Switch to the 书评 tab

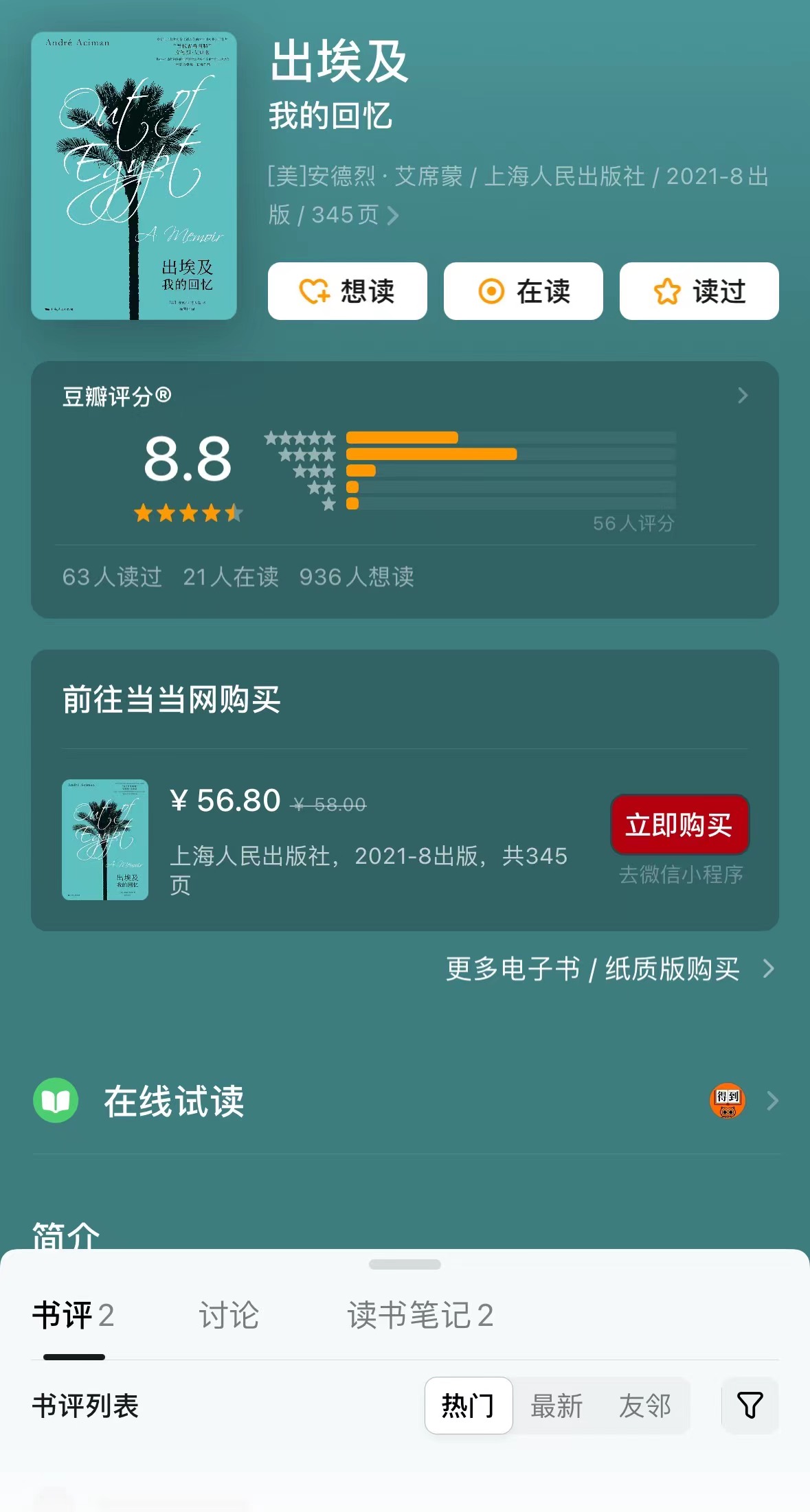[73, 1316]
